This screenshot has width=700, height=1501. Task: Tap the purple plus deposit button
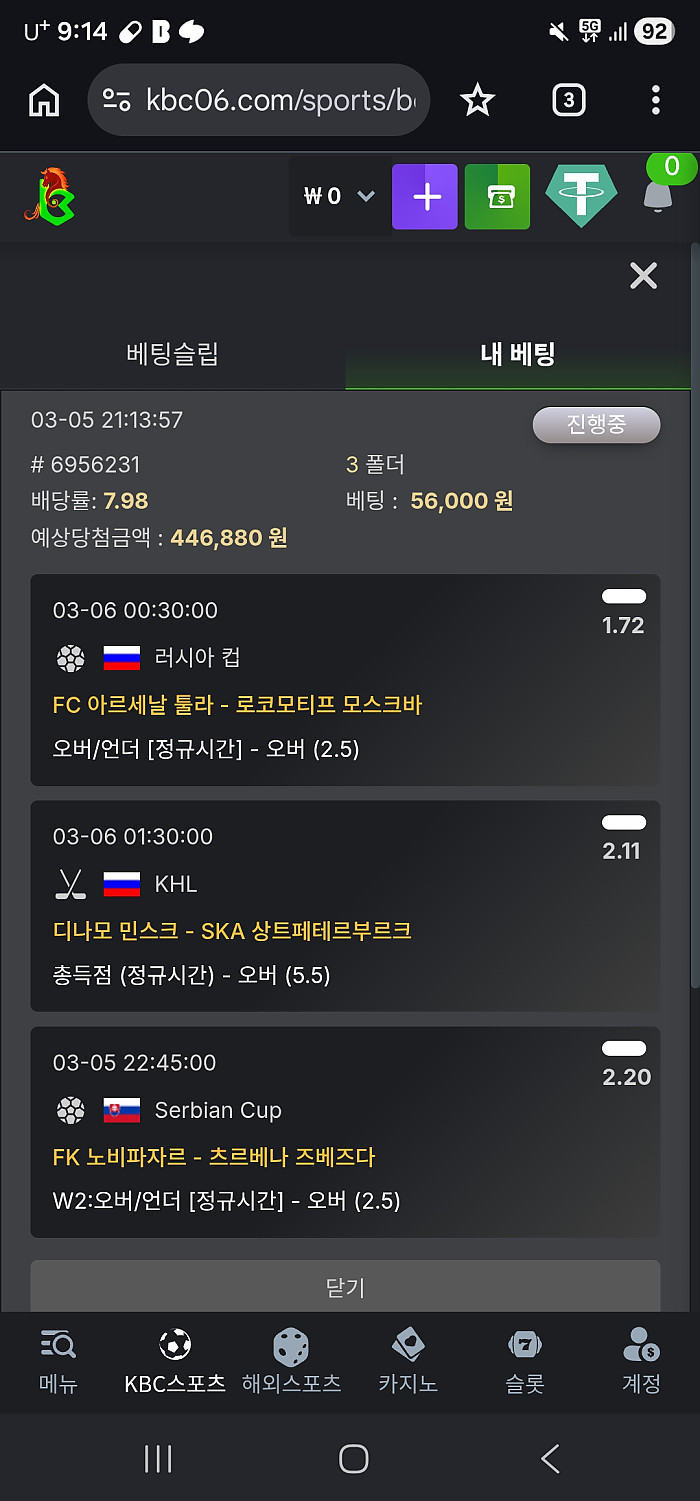[x=425, y=197]
